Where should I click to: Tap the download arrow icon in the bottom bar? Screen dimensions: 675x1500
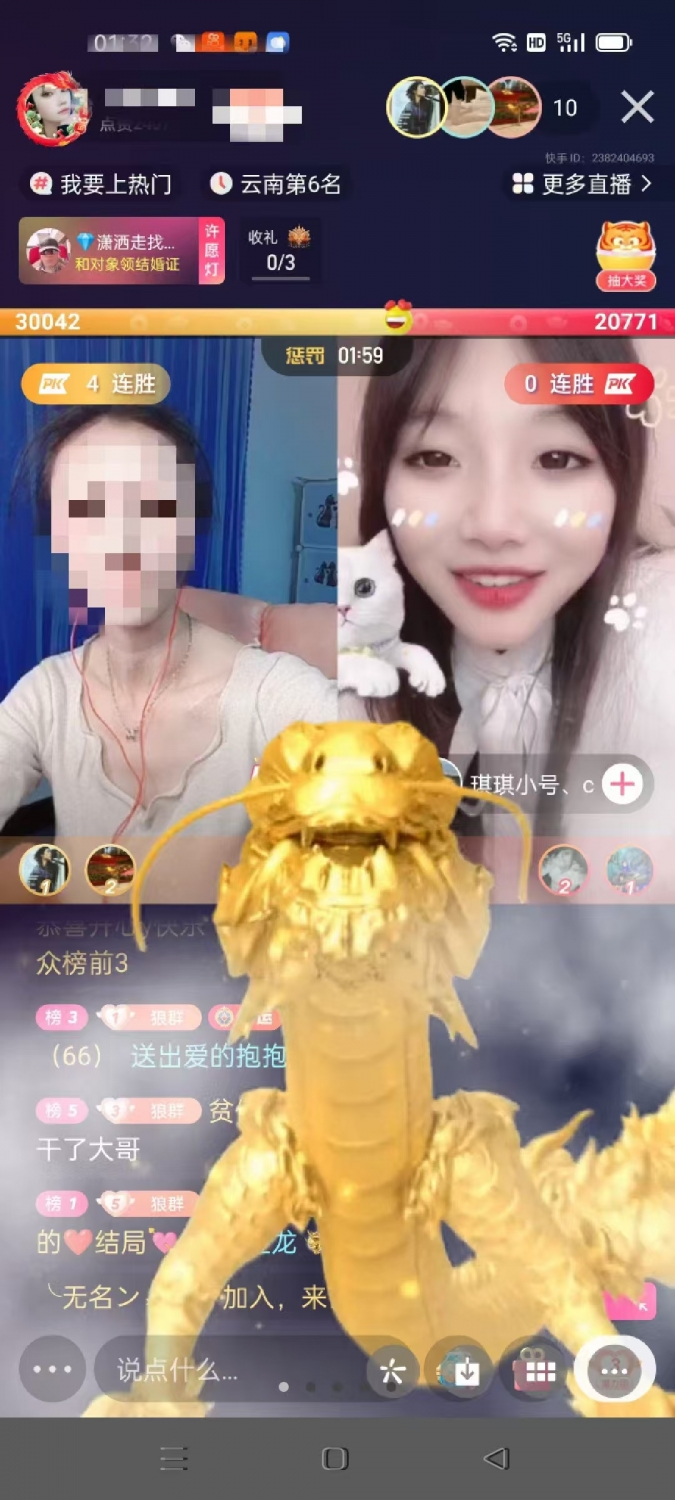(x=465, y=1372)
